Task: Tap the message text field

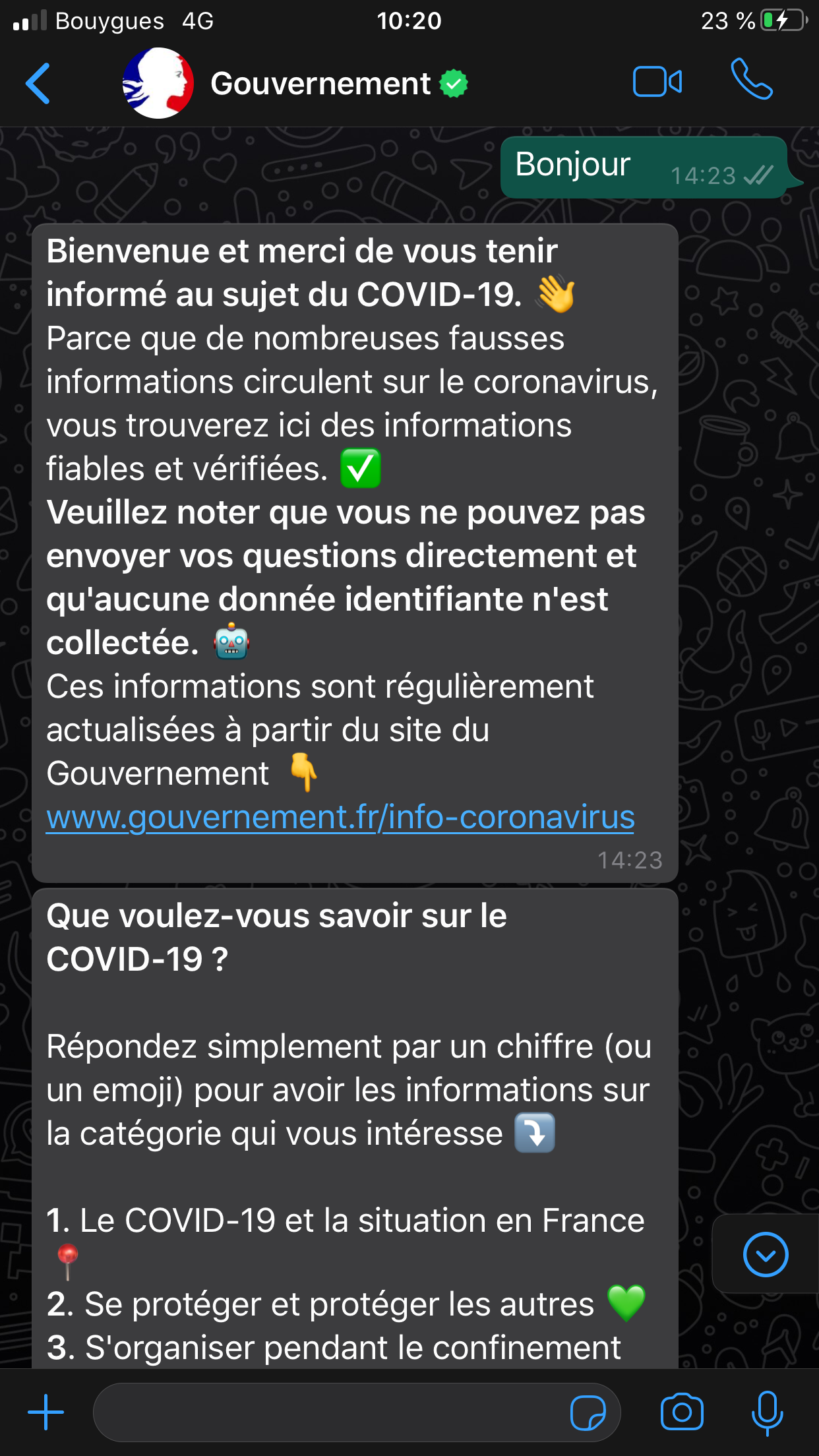Action: (330, 1412)
